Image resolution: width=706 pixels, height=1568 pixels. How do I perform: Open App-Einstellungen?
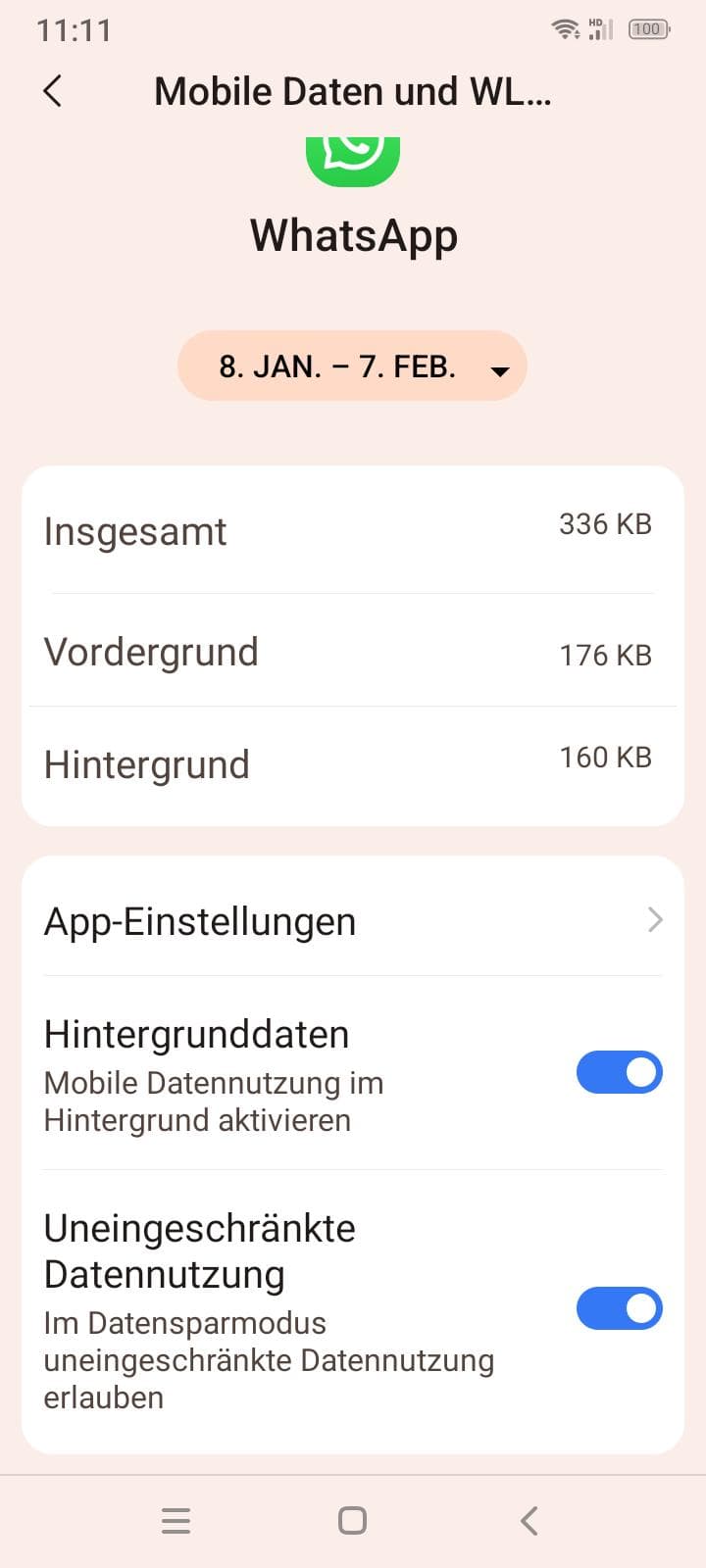(353, 920)
